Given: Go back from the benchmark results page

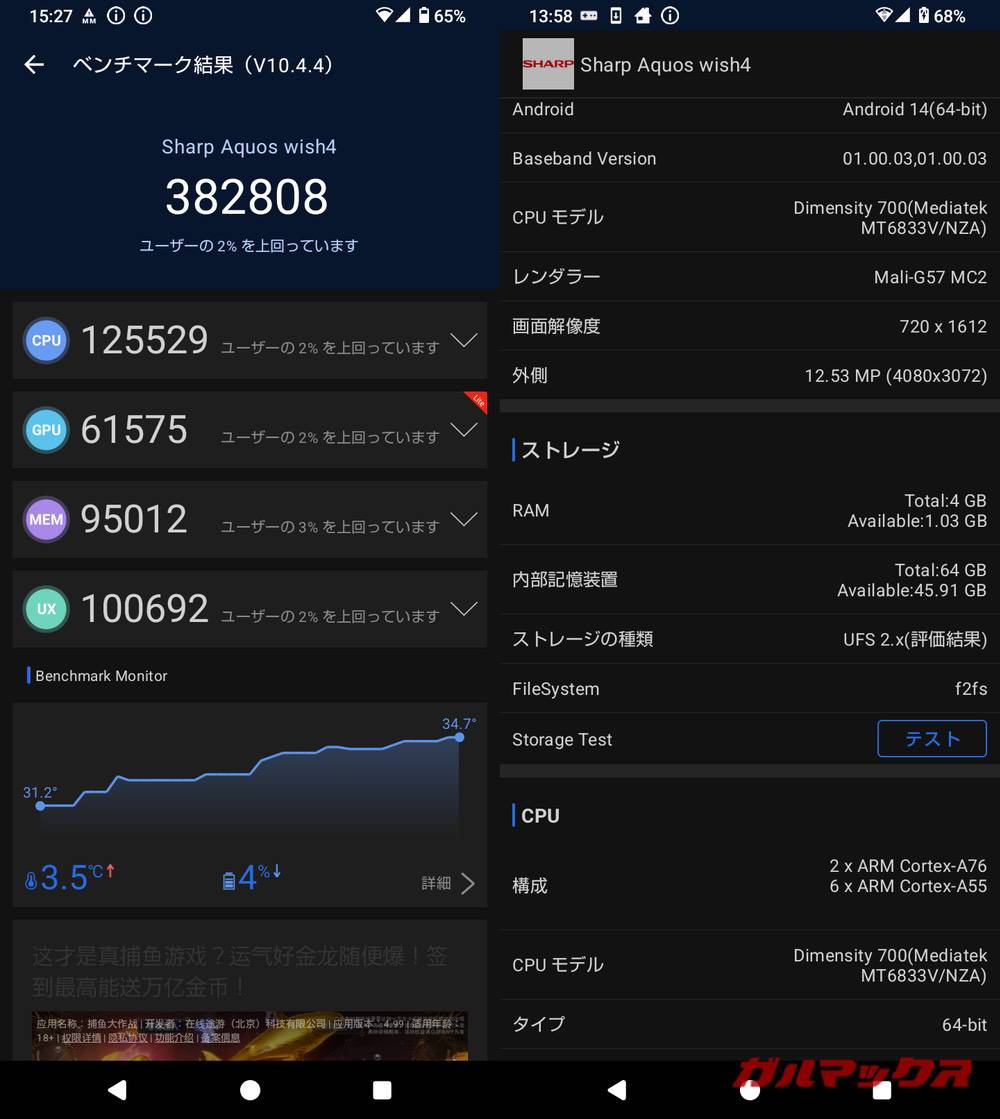Looking at the screenshot, I should coord(34,65).
